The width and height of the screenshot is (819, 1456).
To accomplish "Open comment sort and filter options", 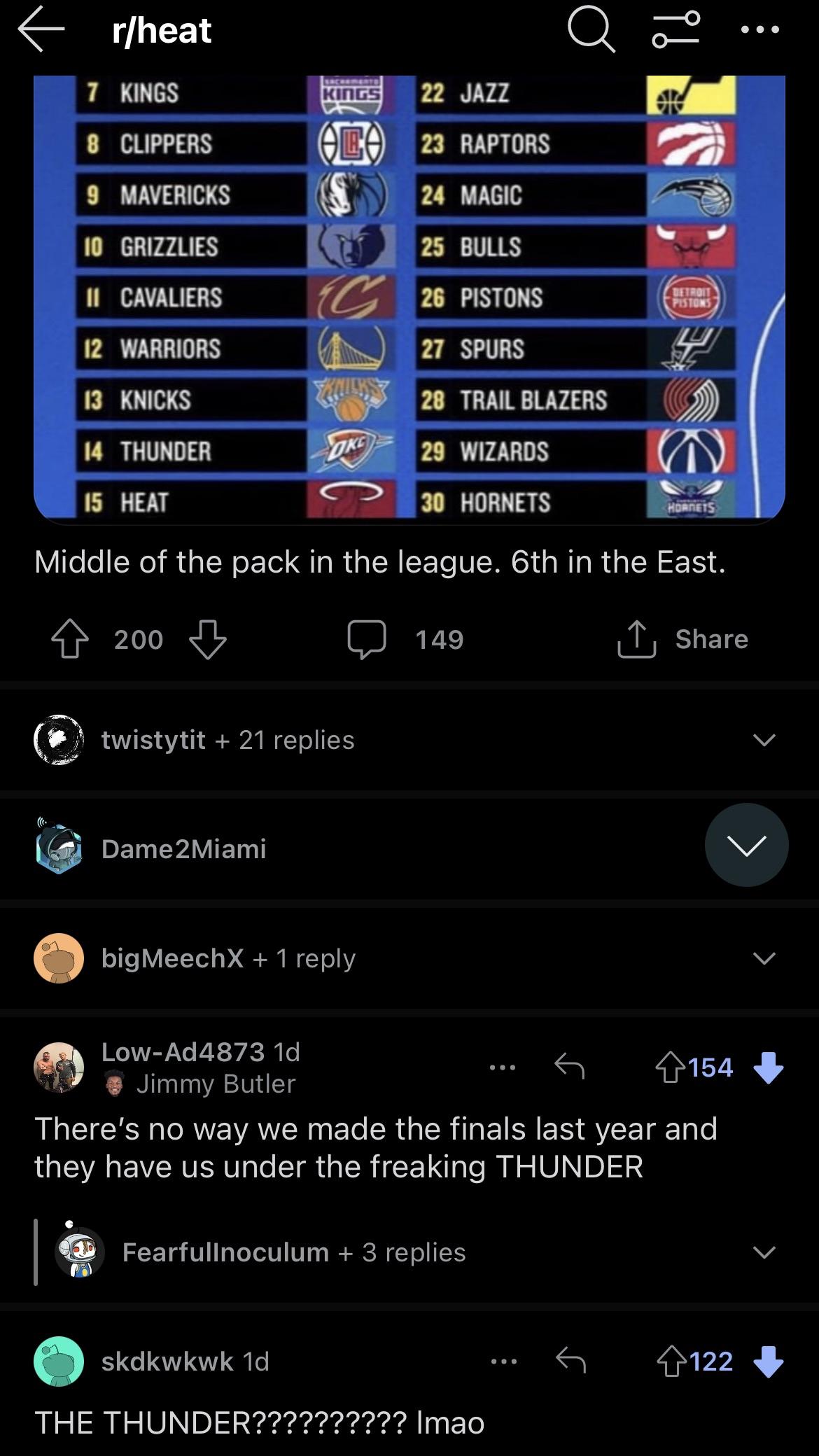I will [675, 30].
